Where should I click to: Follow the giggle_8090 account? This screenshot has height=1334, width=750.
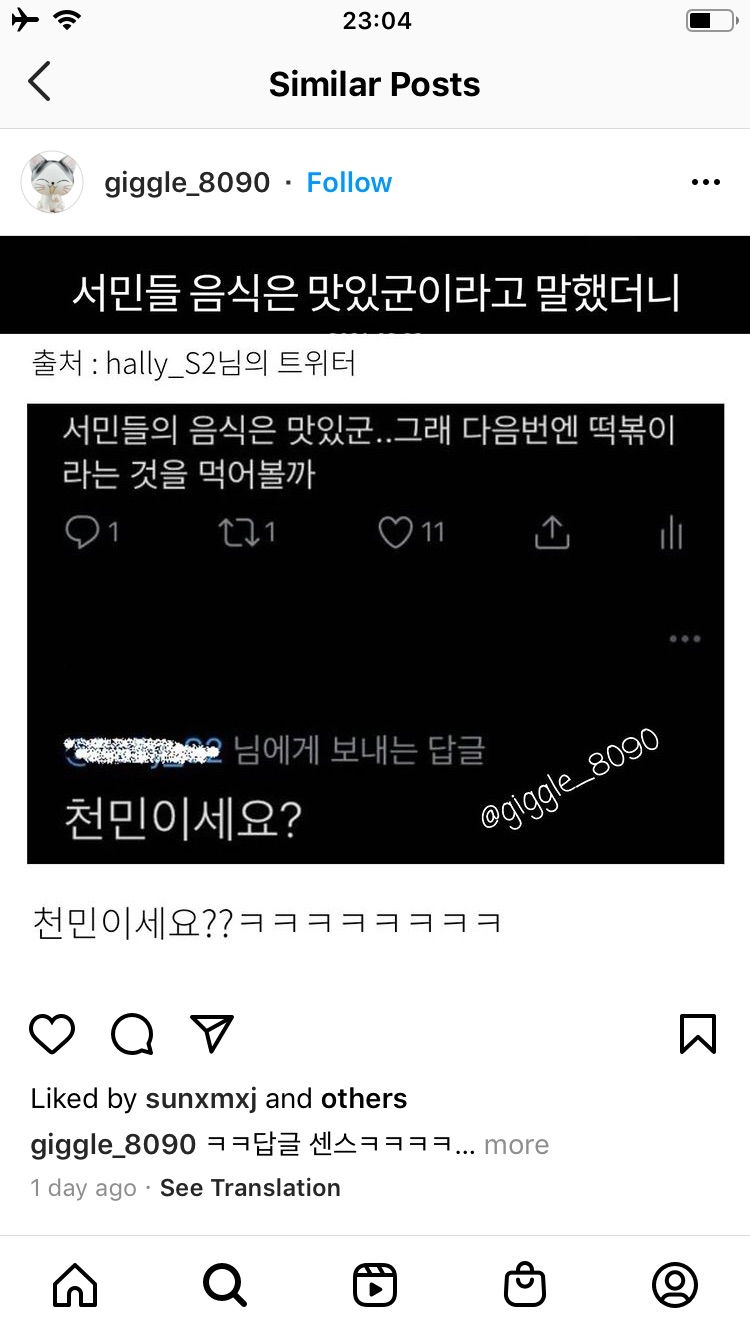pos(349,183)
